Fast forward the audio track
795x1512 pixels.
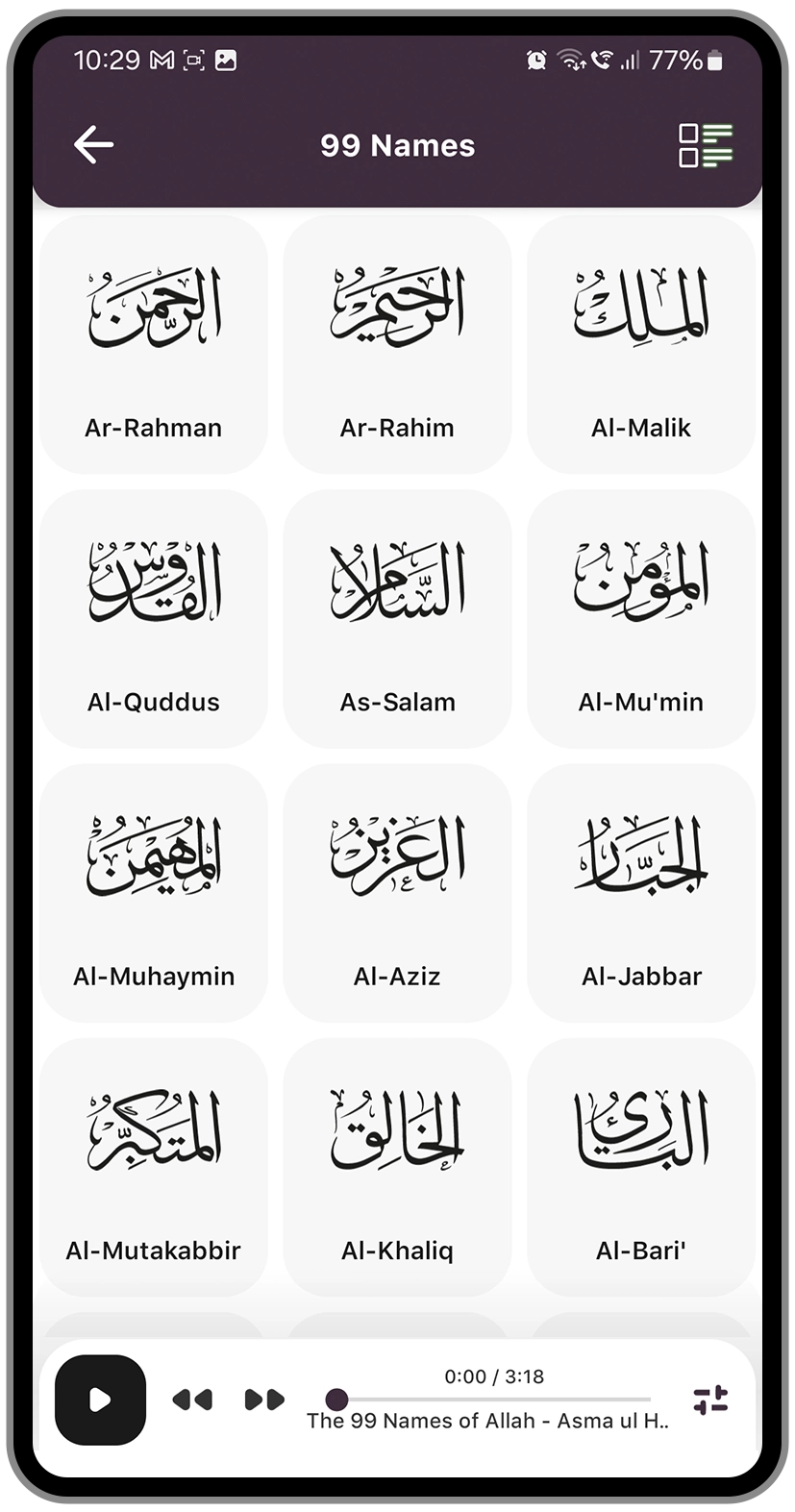pos(264,1400)
